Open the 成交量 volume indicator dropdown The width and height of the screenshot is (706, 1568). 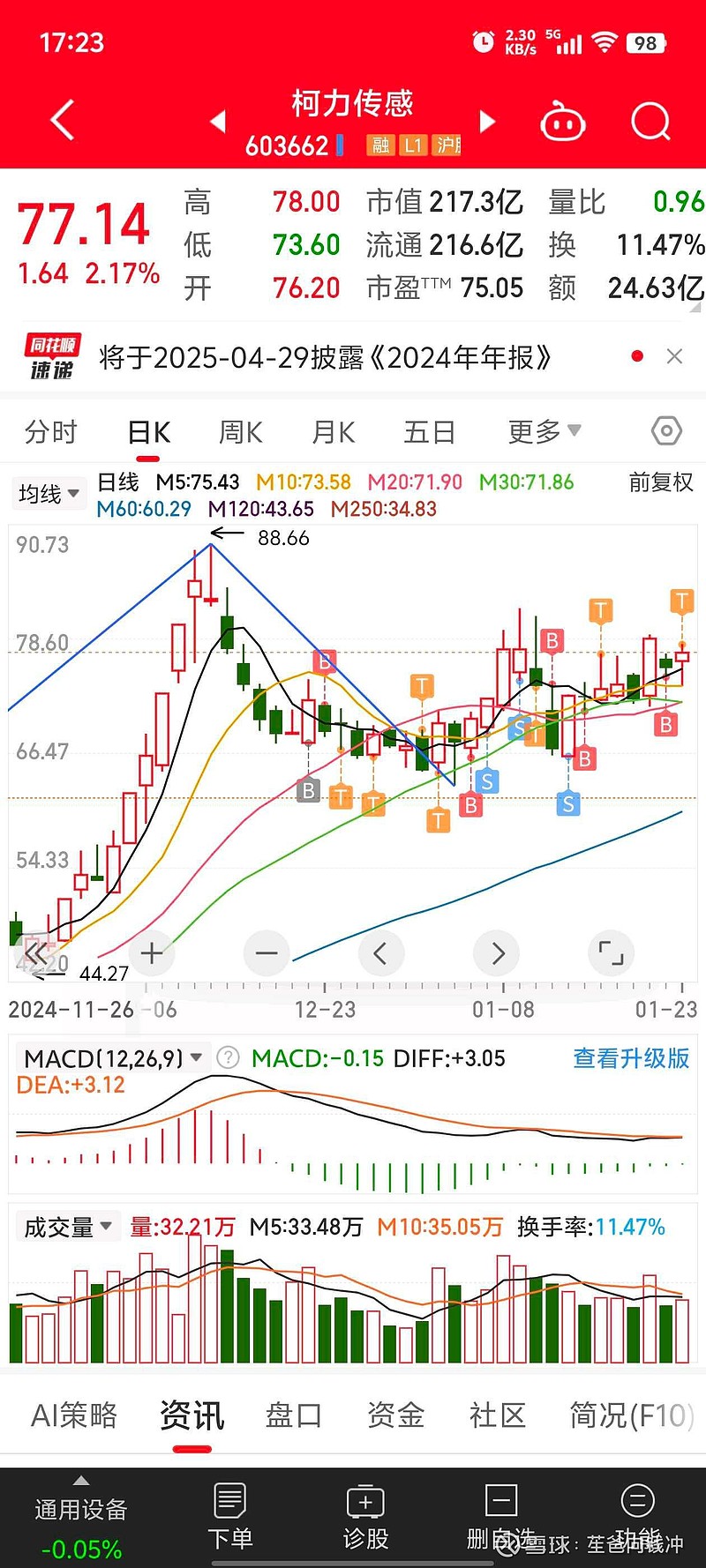[67, 1226]
